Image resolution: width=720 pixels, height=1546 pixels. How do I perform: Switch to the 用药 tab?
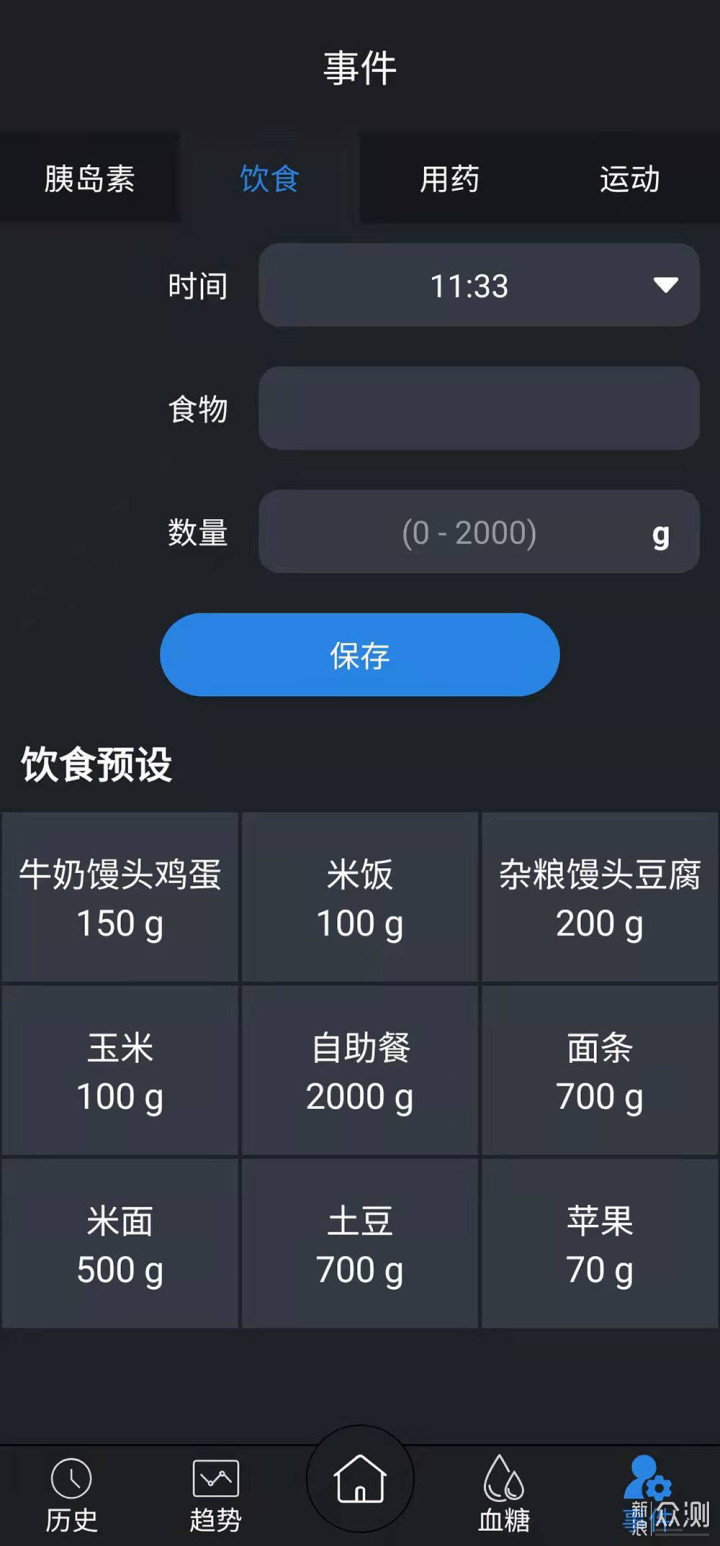click(449, 179)
